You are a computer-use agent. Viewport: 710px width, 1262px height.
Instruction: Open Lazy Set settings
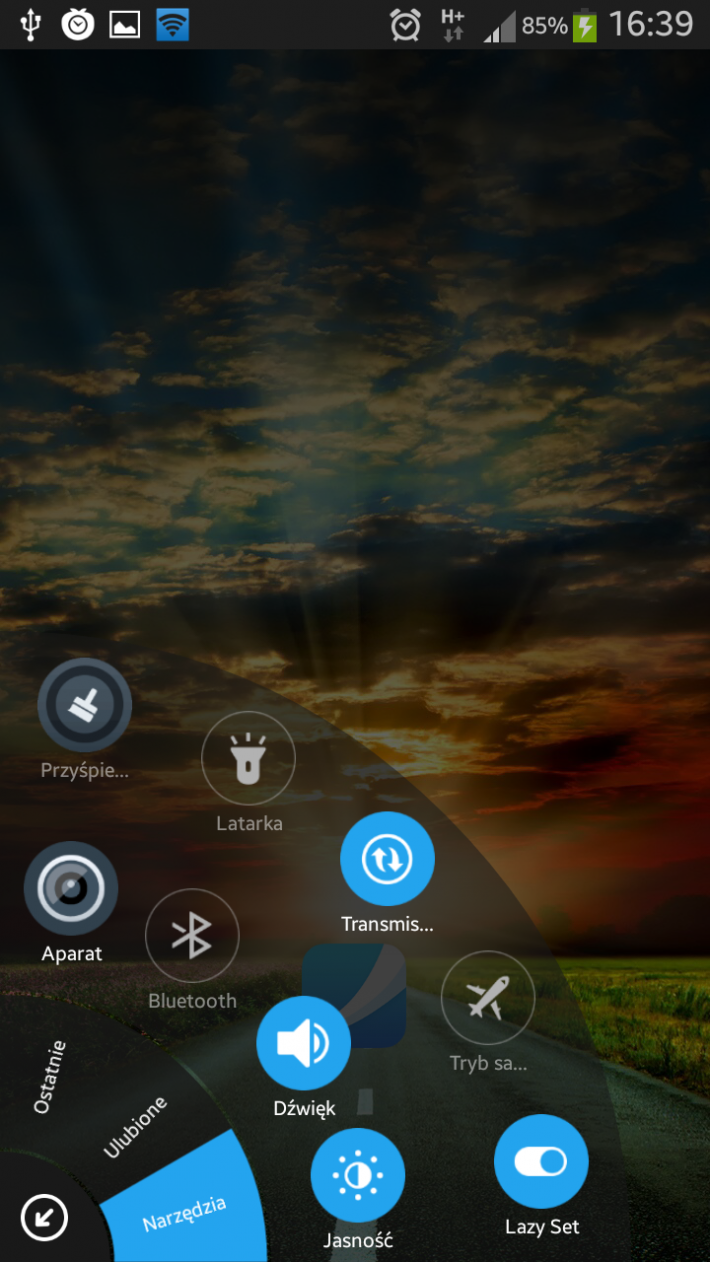pos(542,1162)
